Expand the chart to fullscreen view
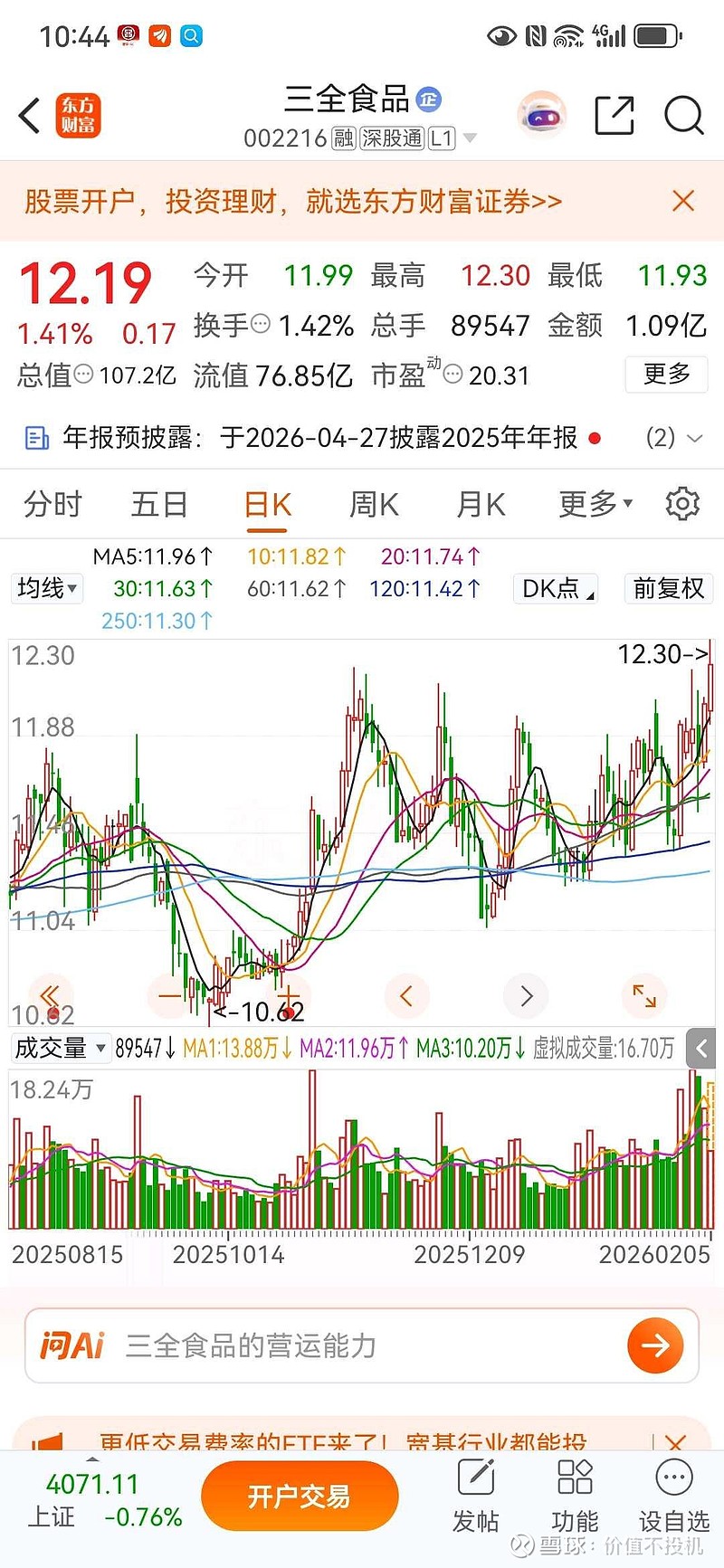 643,995
